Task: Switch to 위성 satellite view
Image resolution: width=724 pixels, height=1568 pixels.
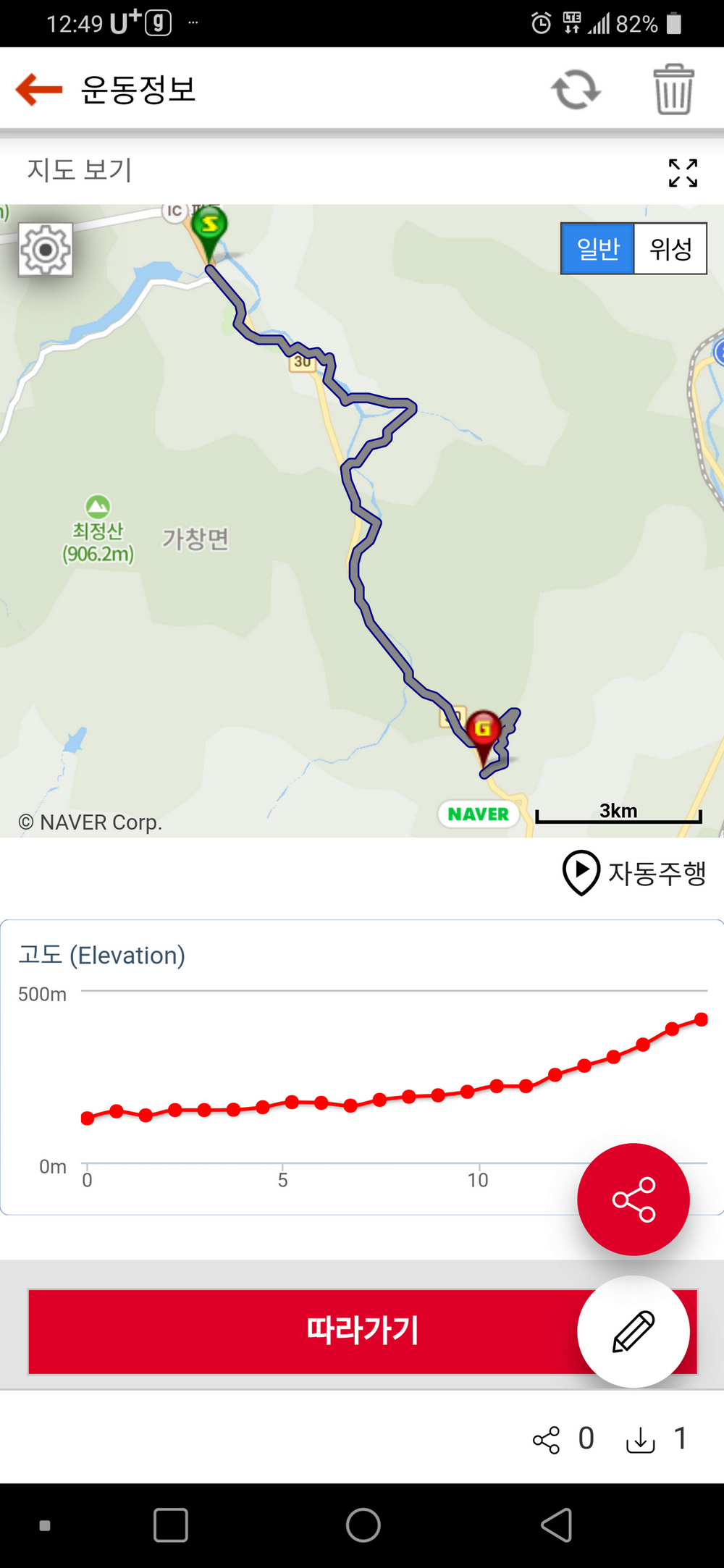Action: tap(670, 248)
